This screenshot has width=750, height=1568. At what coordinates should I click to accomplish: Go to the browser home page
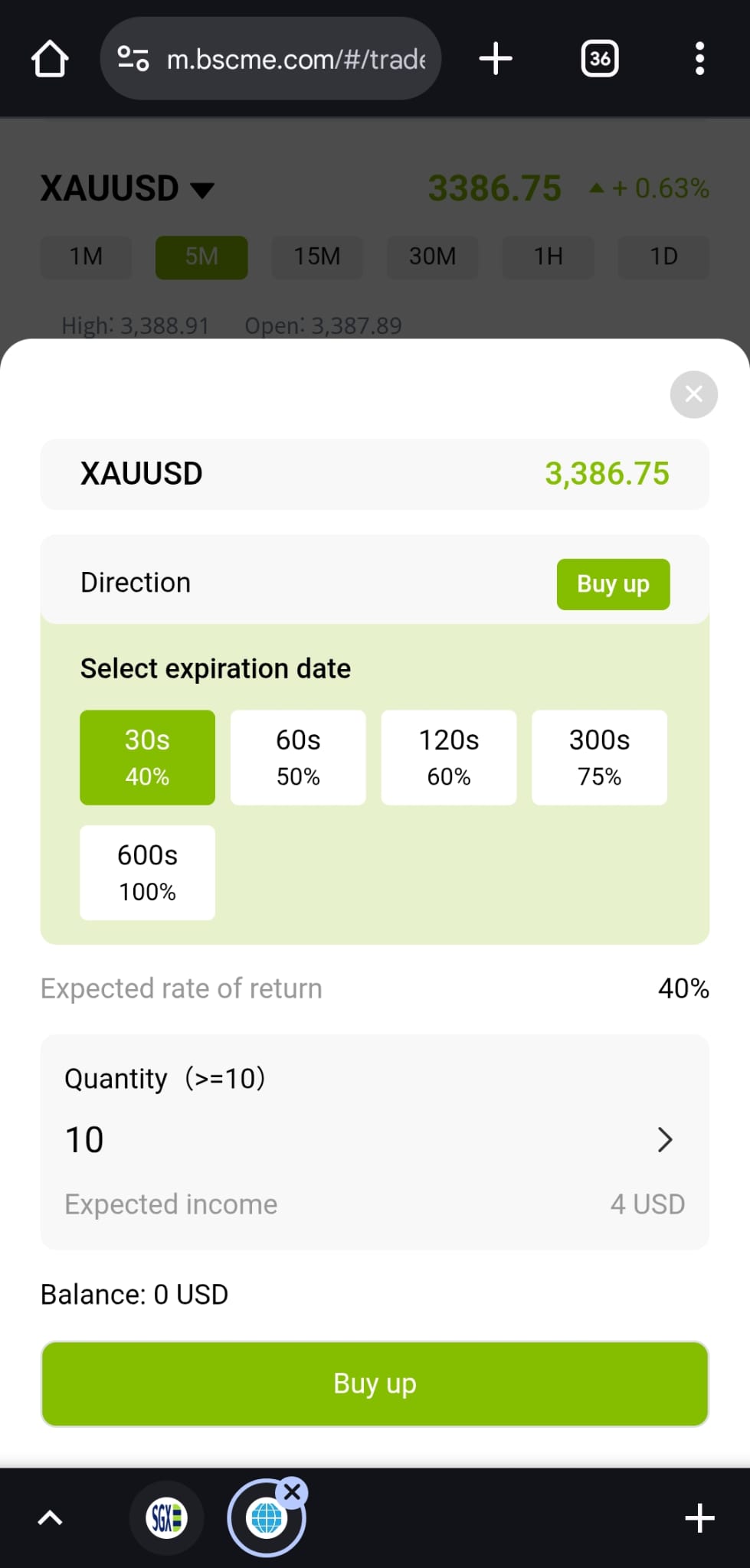click(50, 59)
